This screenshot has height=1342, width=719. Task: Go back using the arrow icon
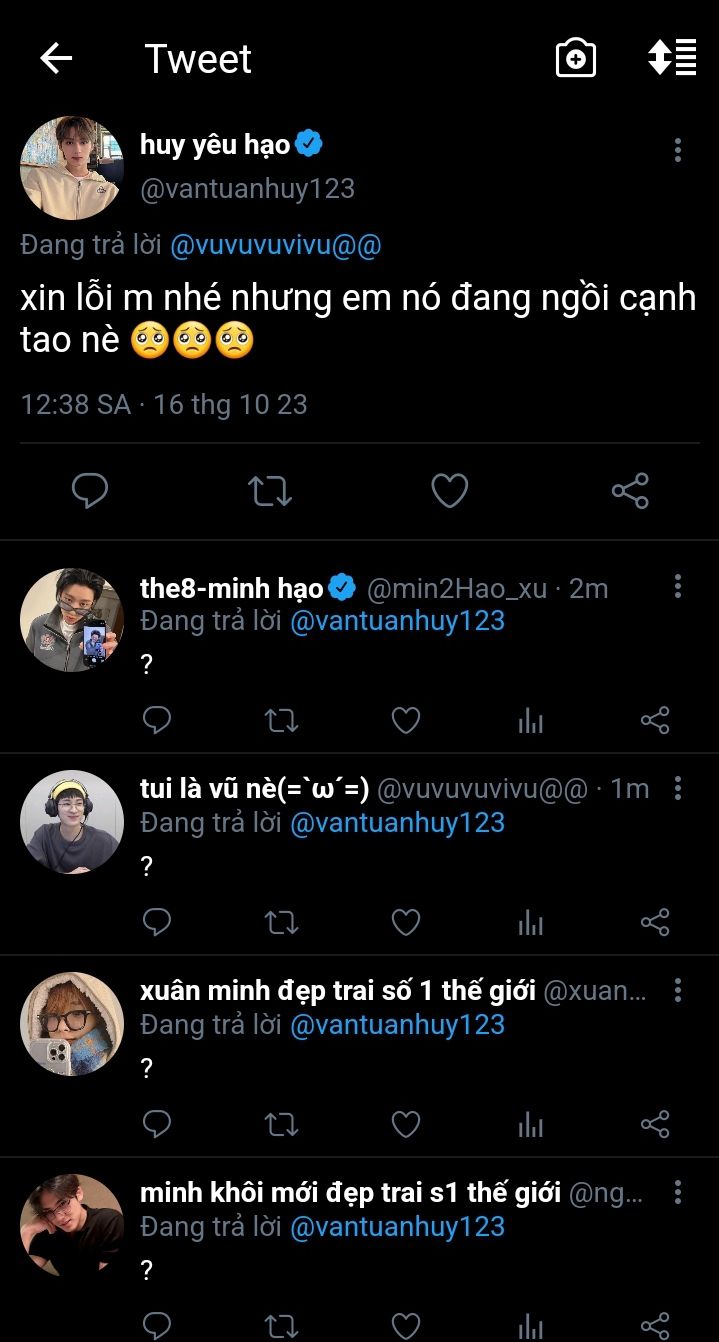point(56,59)
